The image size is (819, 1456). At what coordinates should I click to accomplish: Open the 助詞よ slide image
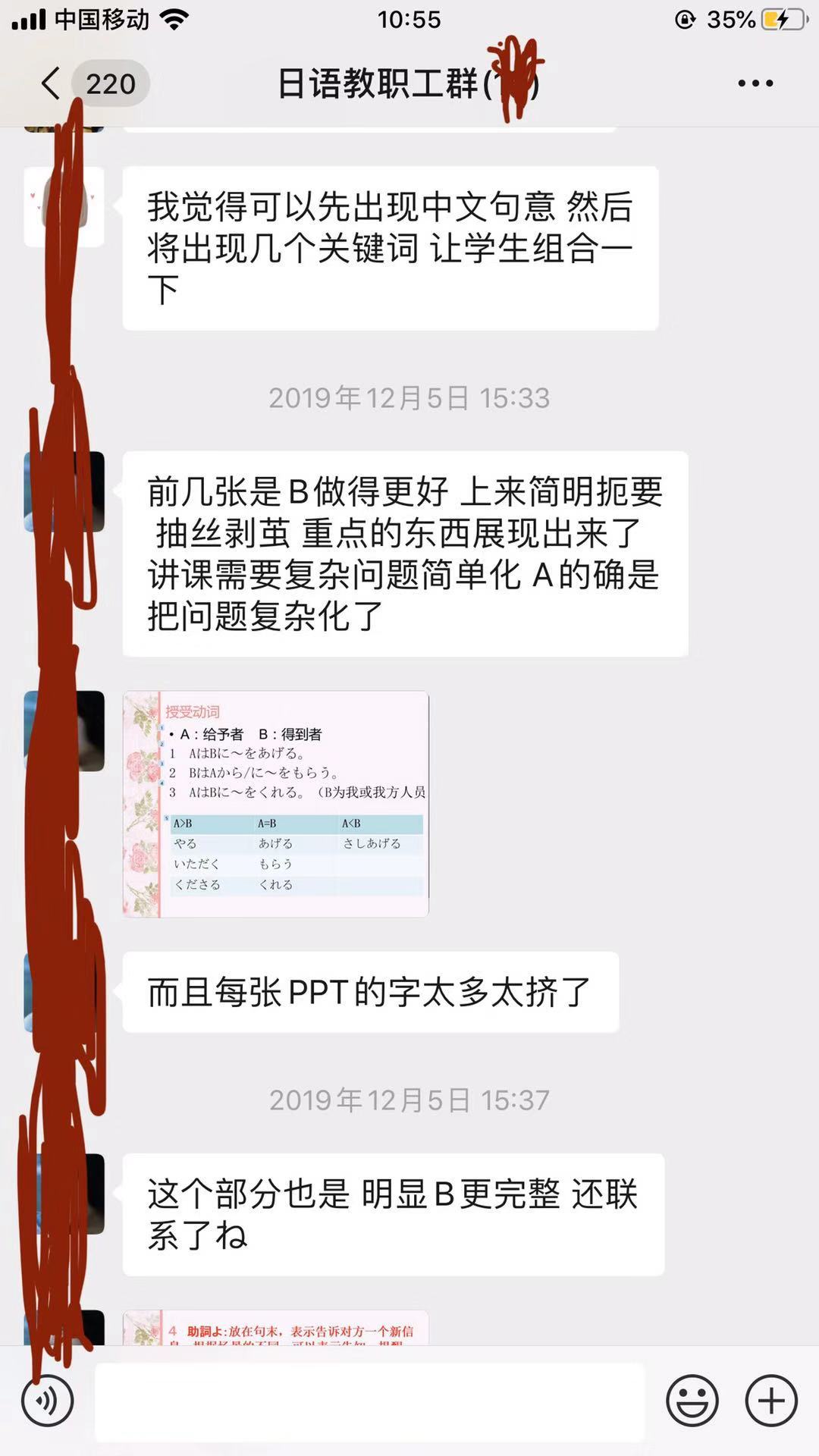276,1328
